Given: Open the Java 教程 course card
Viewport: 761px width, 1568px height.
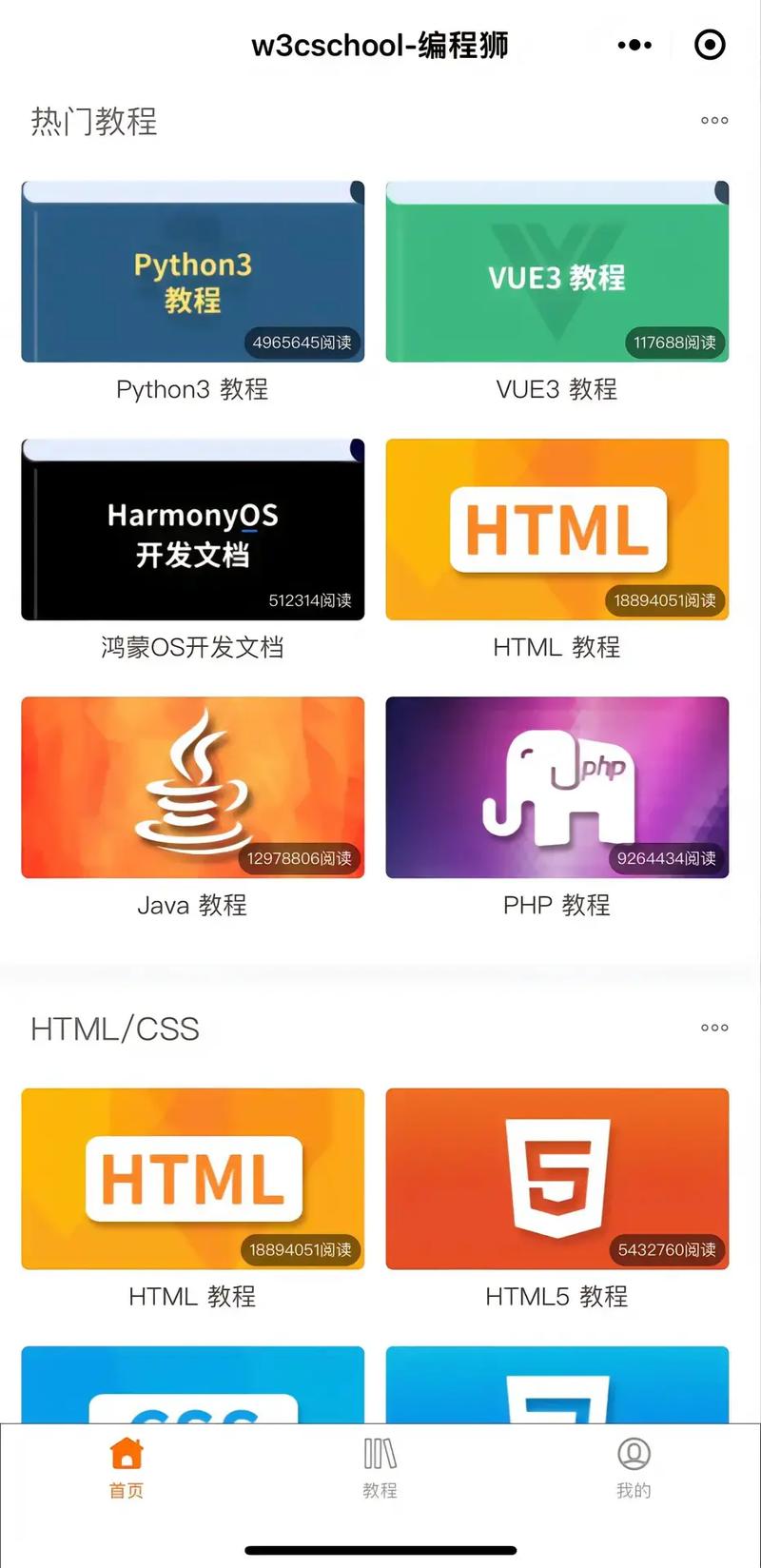Looking at the screenshot, I should (192, 788).
